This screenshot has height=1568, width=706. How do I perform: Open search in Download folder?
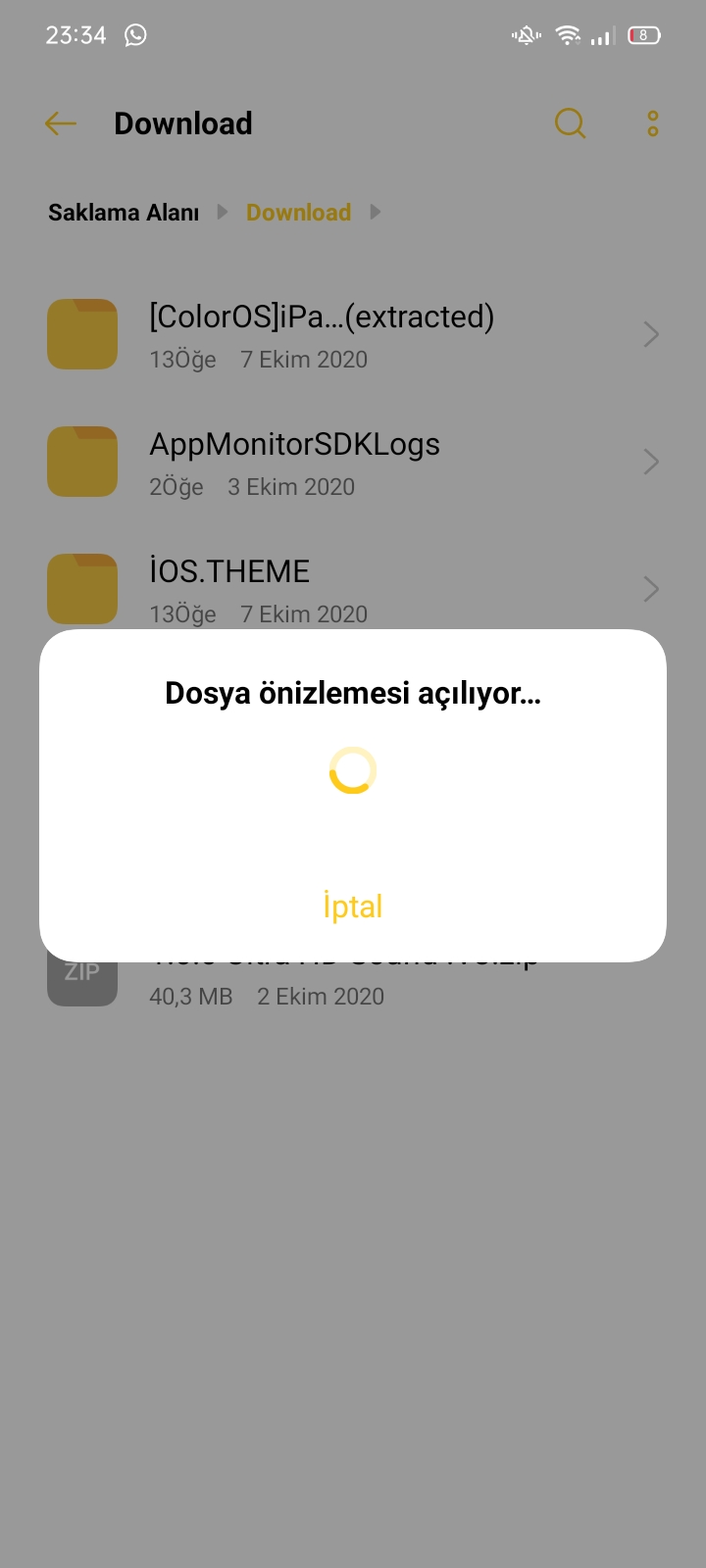tap(570, 123)
